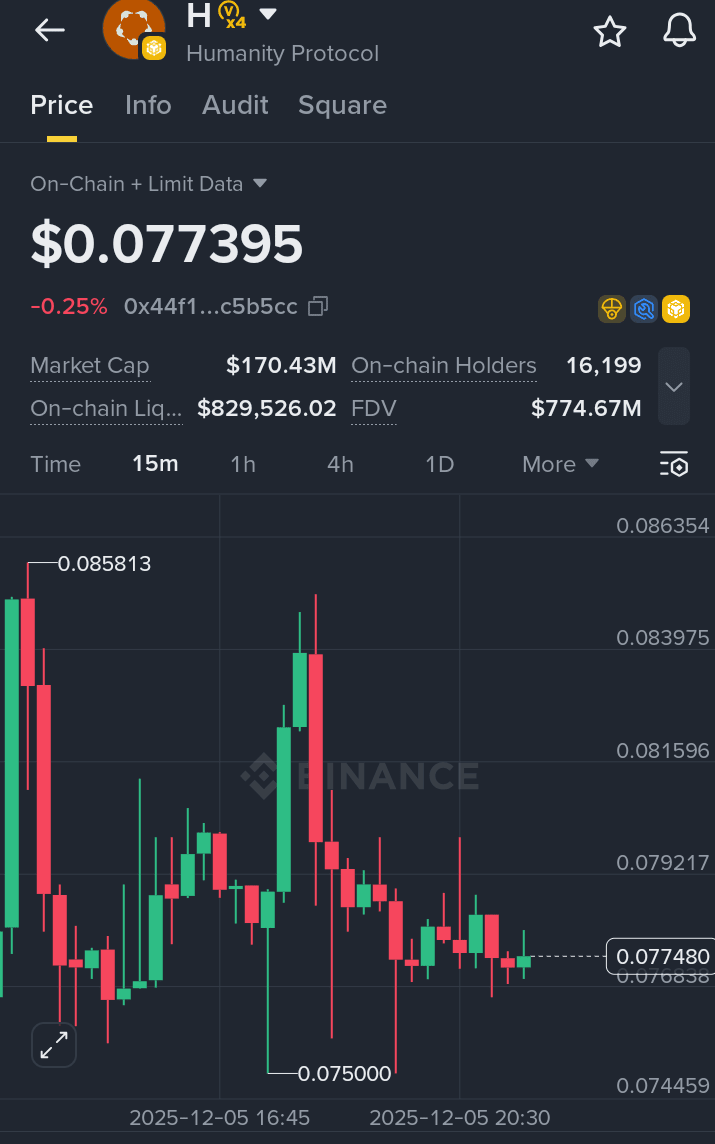Select the Time chart view

tap(56, 464)
